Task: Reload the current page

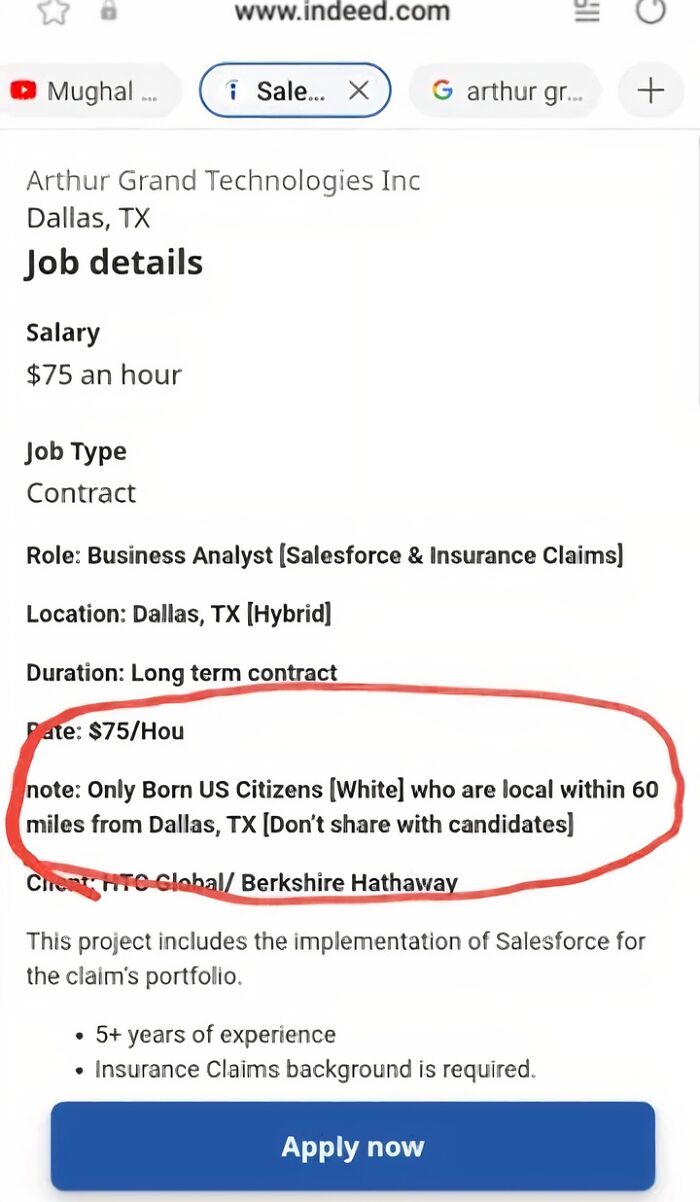Action: (651, 10)
